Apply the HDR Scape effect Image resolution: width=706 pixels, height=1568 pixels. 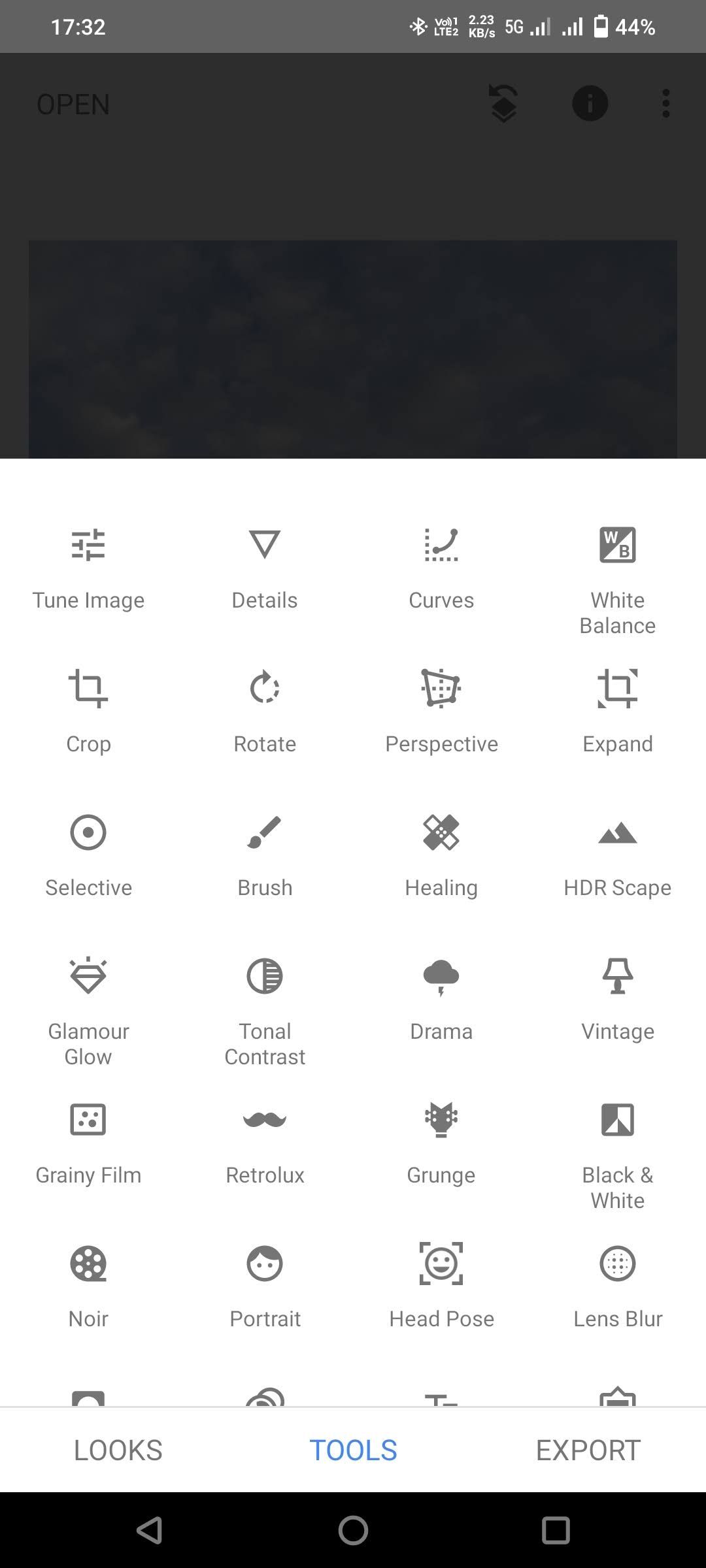click(x=618, y=856)
